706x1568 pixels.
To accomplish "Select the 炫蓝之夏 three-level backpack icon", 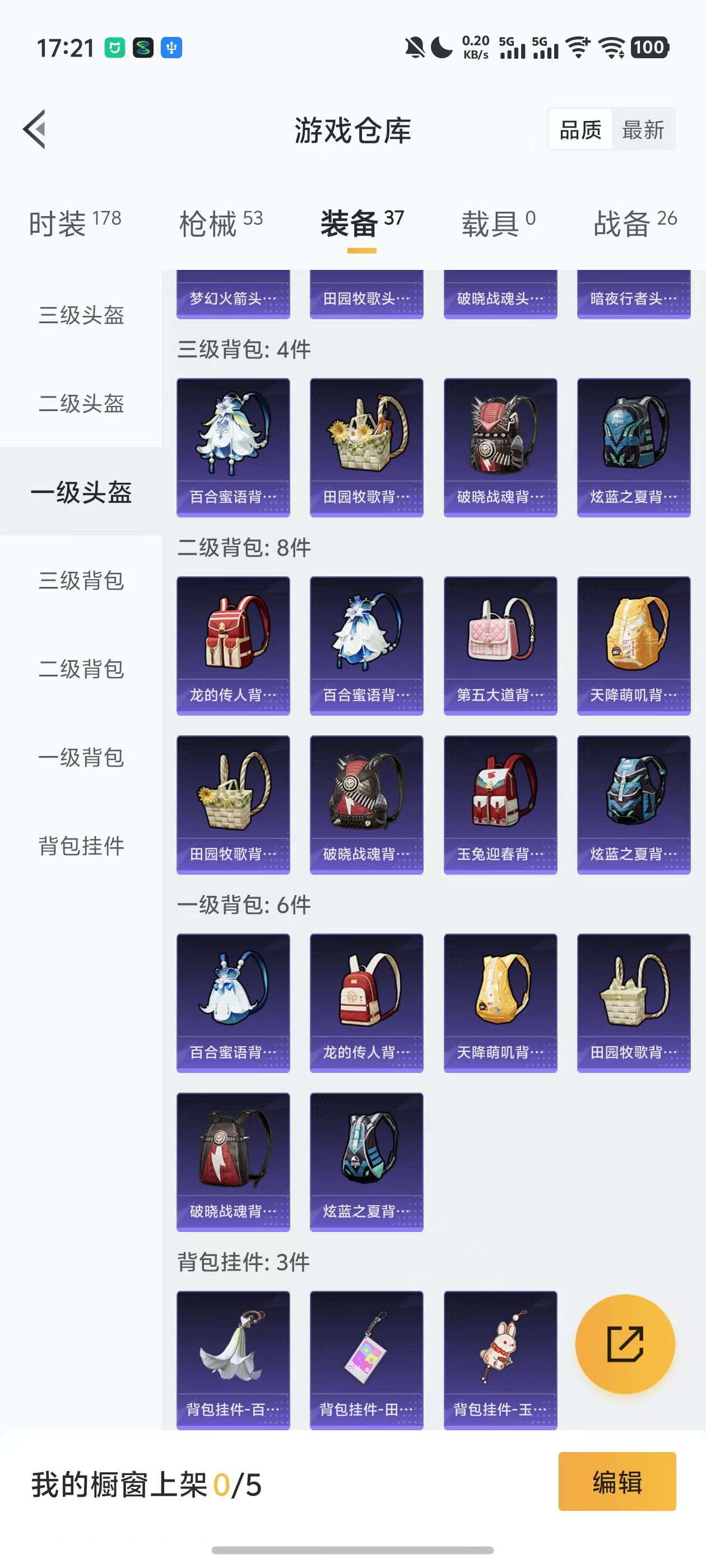I will (x=634, y=447).
